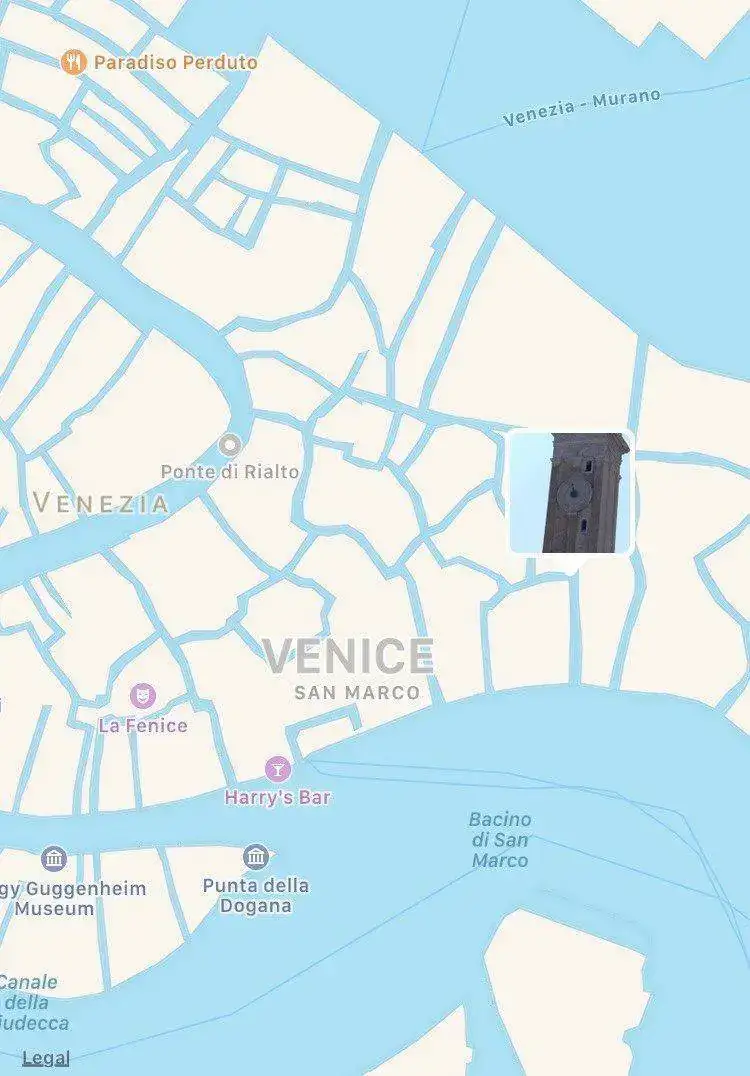Screen dimensions: 750x1076
Task: Select the Ponte di Rialto marker
Action: [x=231, y=444]
